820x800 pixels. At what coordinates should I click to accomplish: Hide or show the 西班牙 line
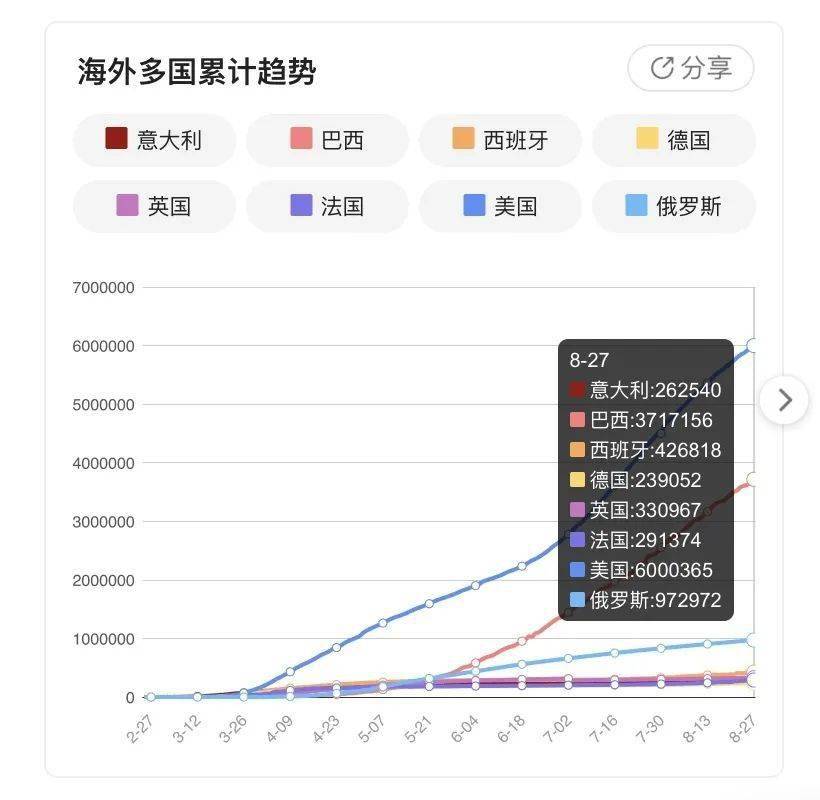[500, 140]
